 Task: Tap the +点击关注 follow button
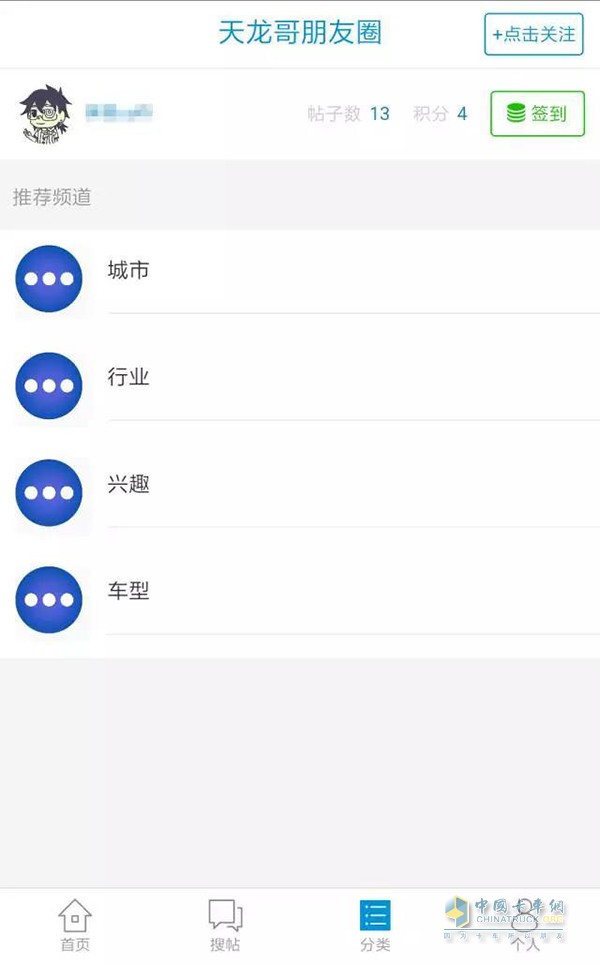point(533,34)
